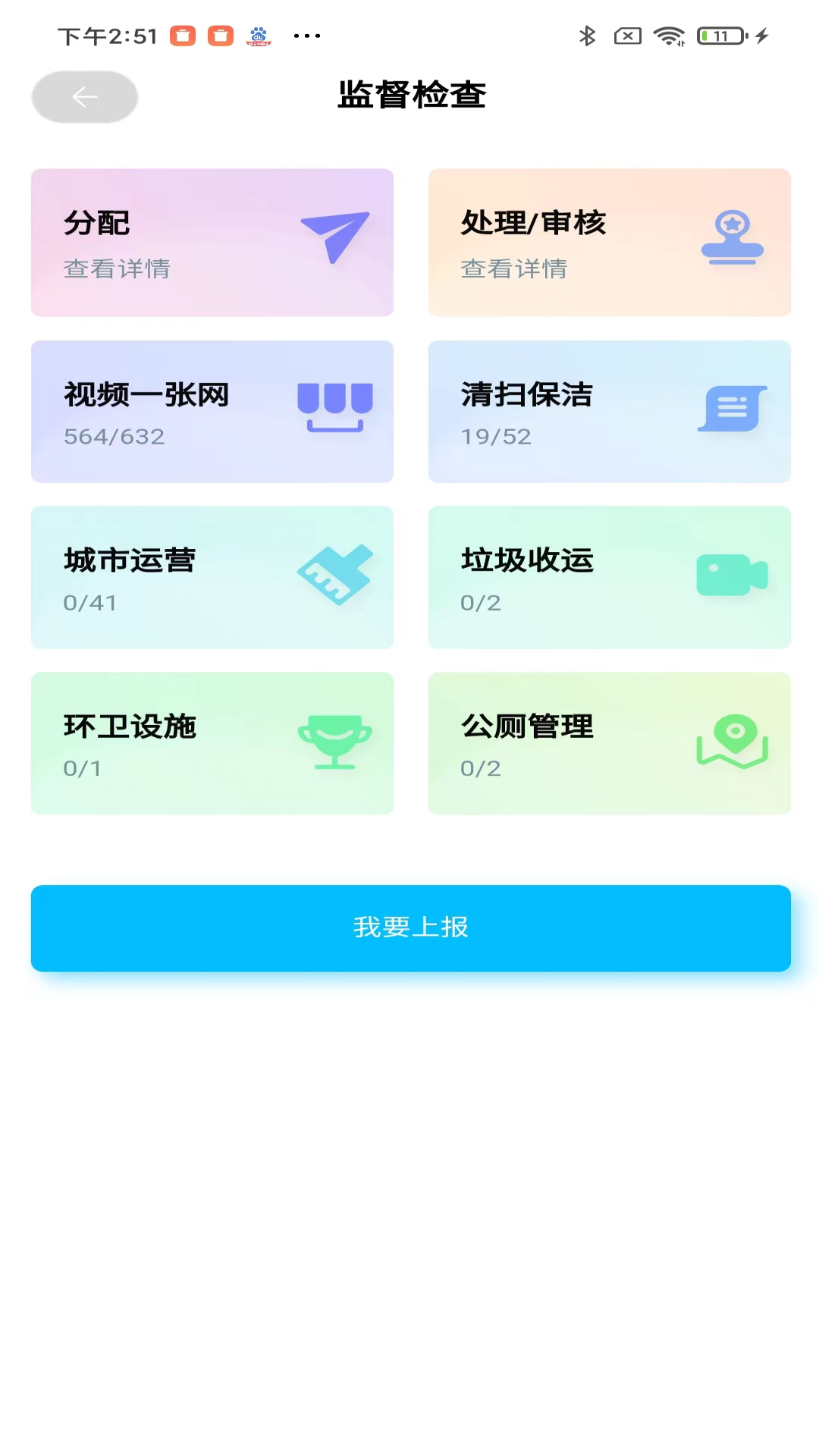This screenshot has height=1456, width=819.
Task: Open the 视频一张网 card
Action: coord(212,411)
